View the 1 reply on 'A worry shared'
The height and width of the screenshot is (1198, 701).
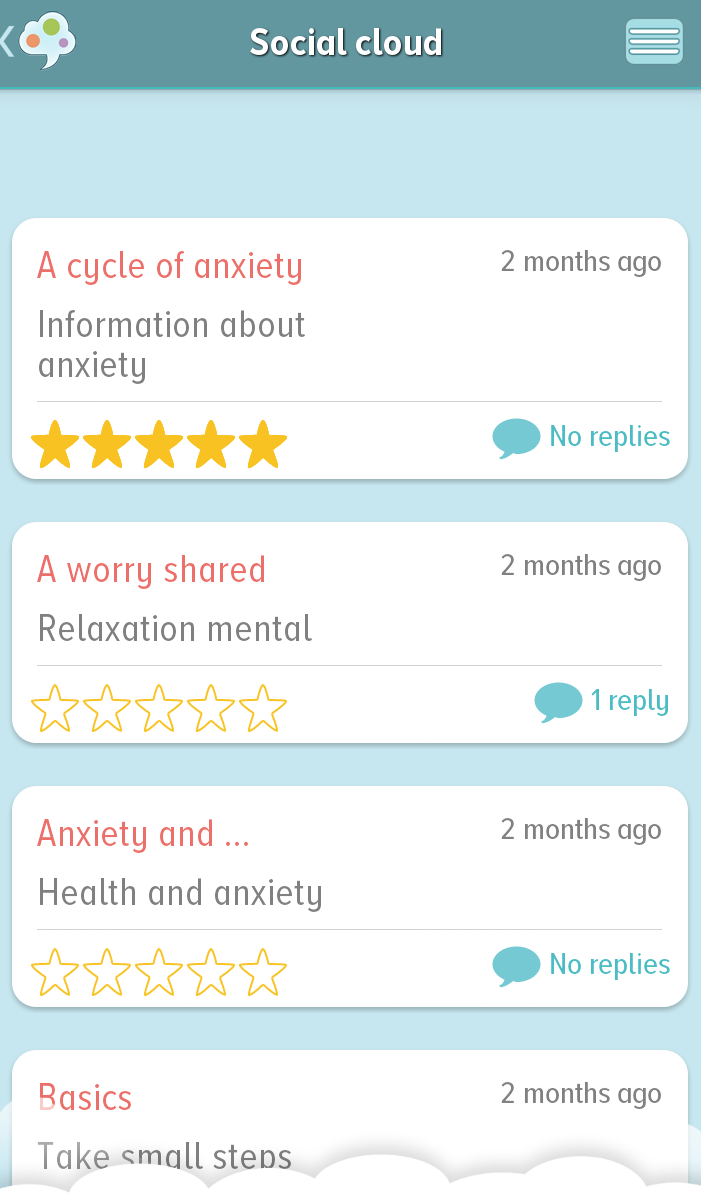[602, 701]
